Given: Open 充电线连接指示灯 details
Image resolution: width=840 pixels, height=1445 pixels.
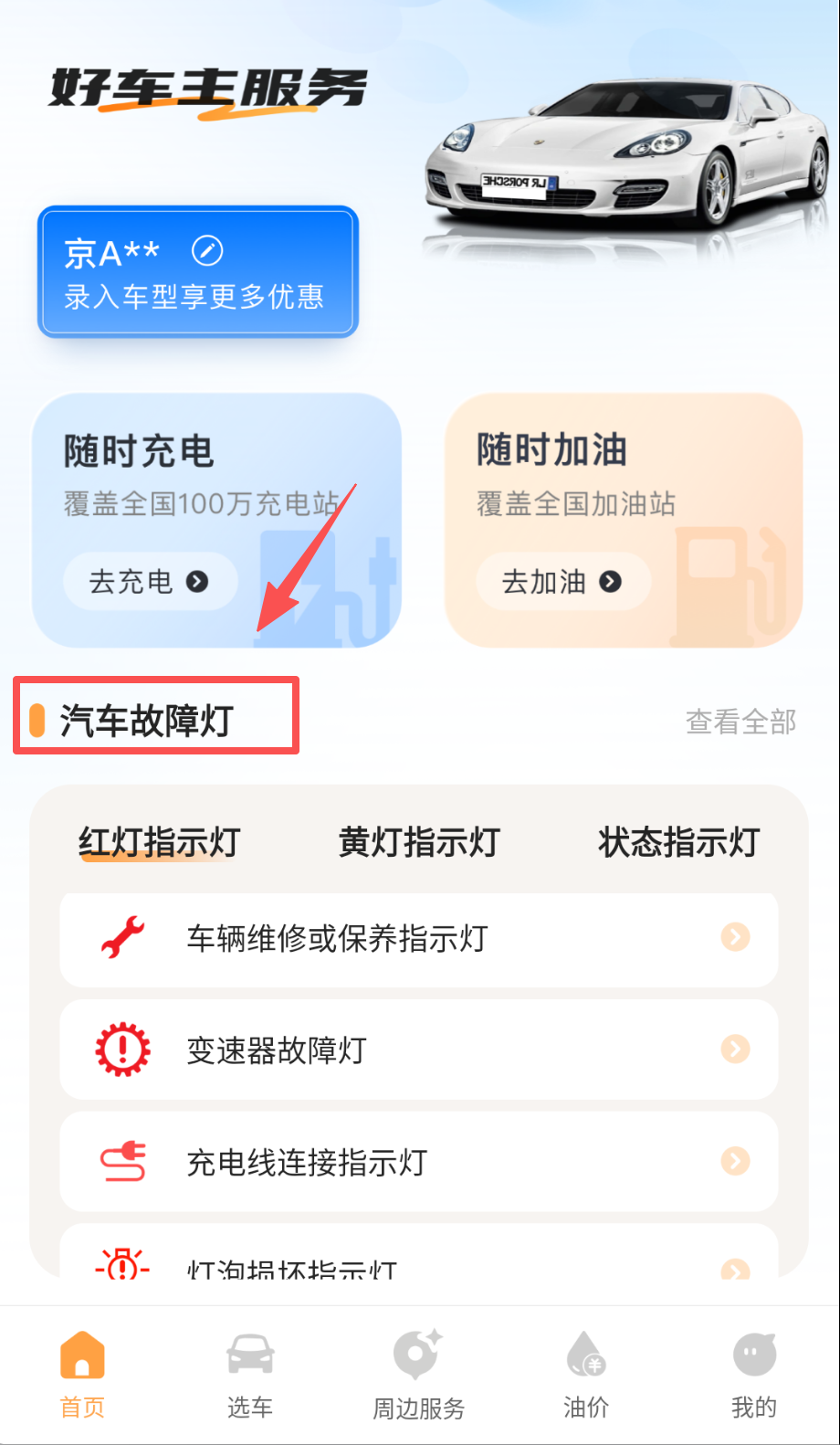Looking at the screenshot, I should pos(419,1163).
